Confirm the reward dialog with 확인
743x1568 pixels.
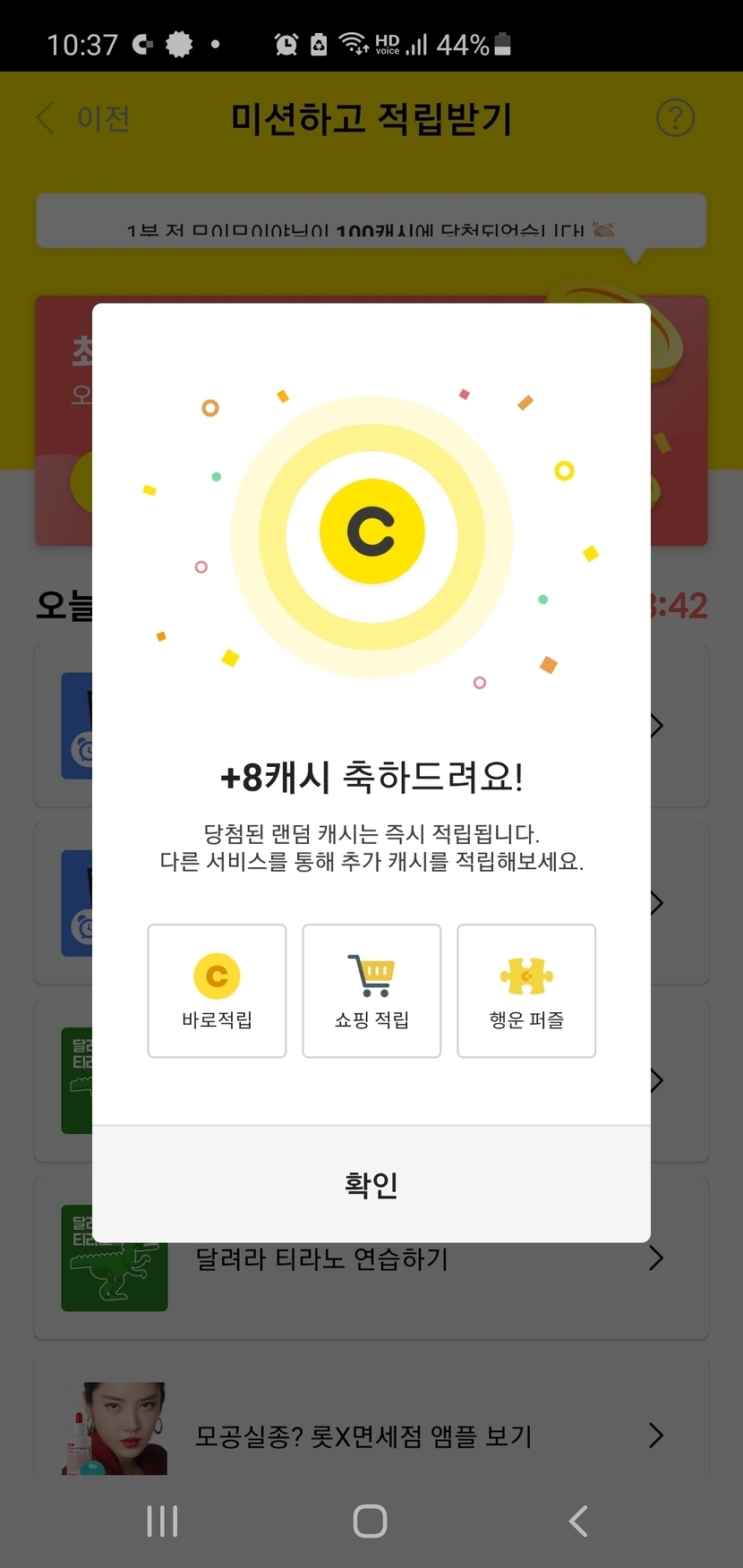point(371,1184)
